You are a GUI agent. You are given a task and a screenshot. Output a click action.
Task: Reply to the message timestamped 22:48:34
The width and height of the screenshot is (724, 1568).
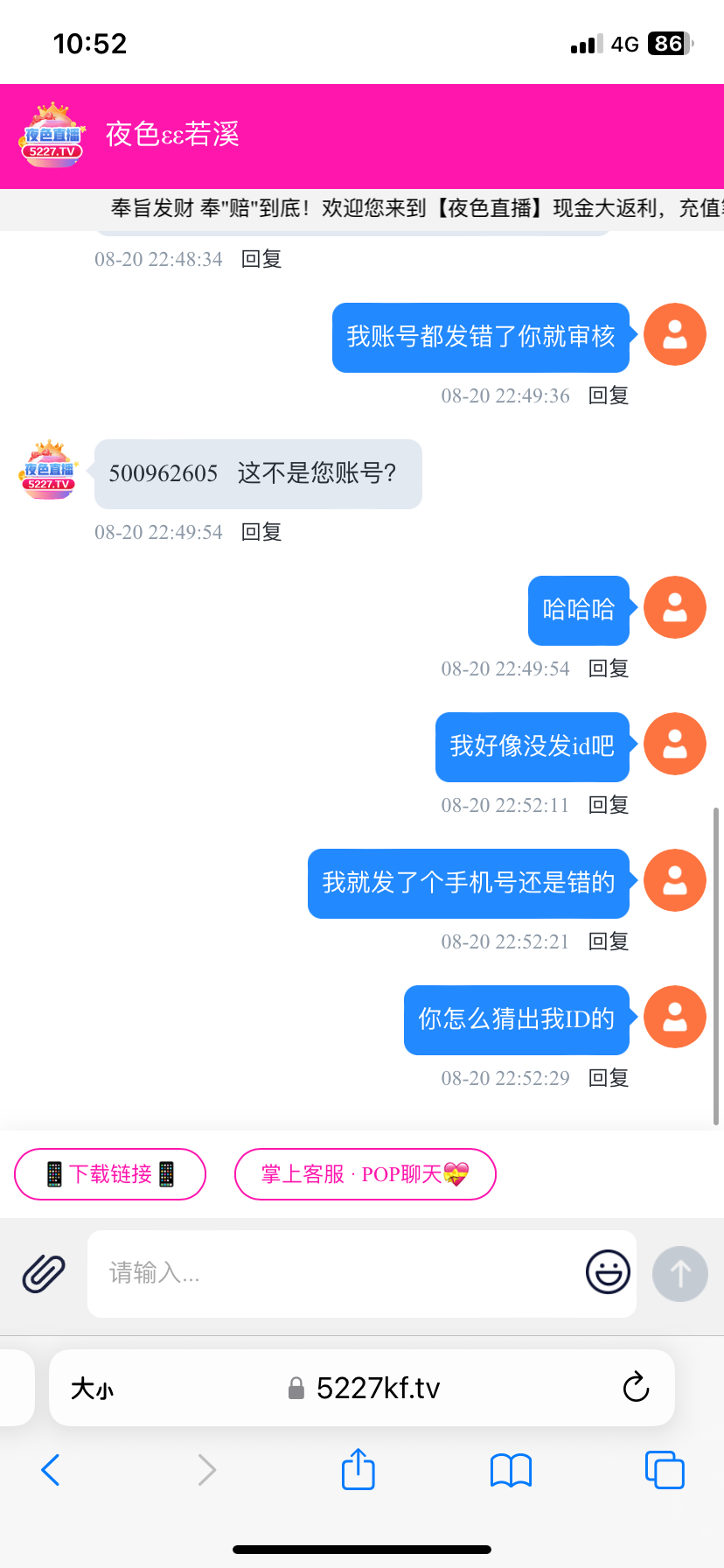(x=261, y=259)
